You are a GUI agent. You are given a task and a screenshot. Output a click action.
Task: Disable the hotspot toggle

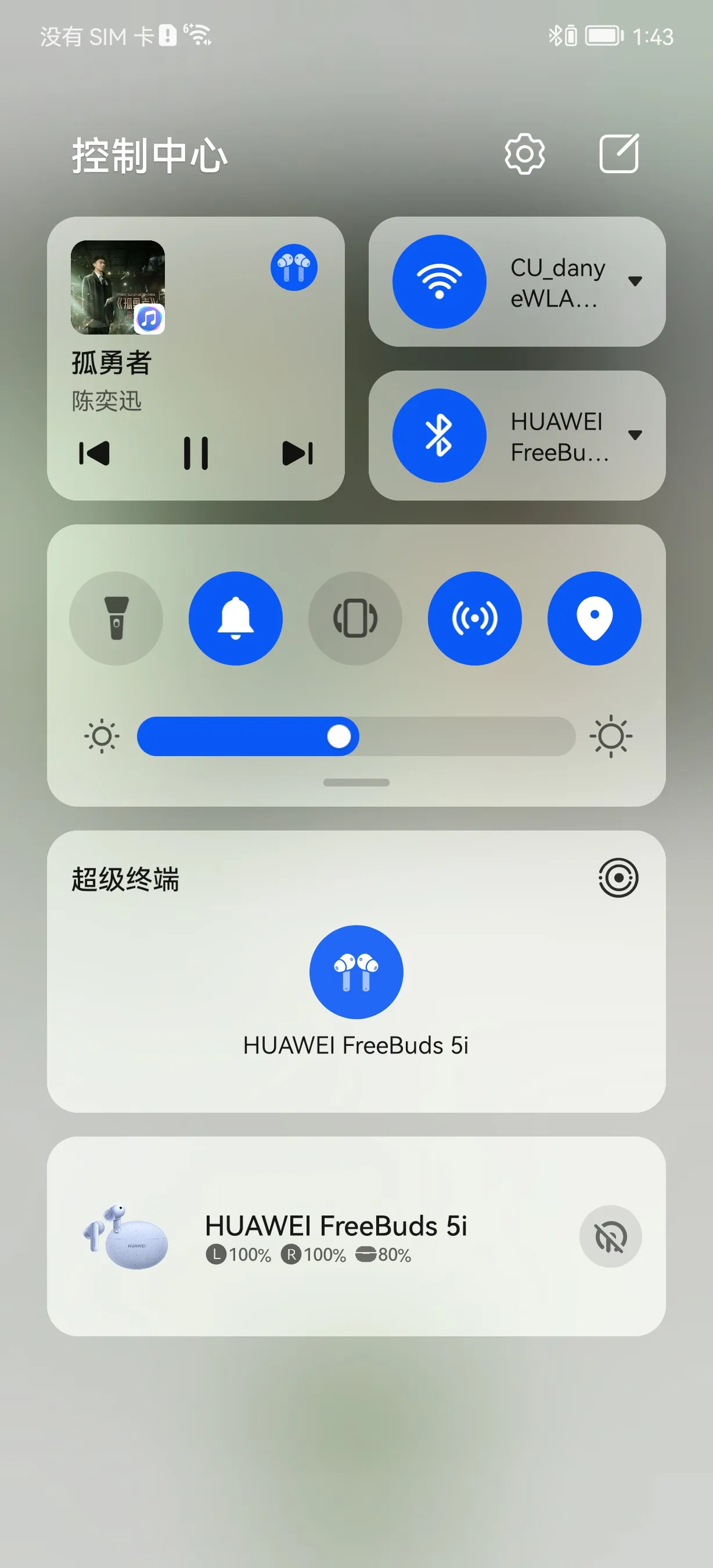(474, 618)
